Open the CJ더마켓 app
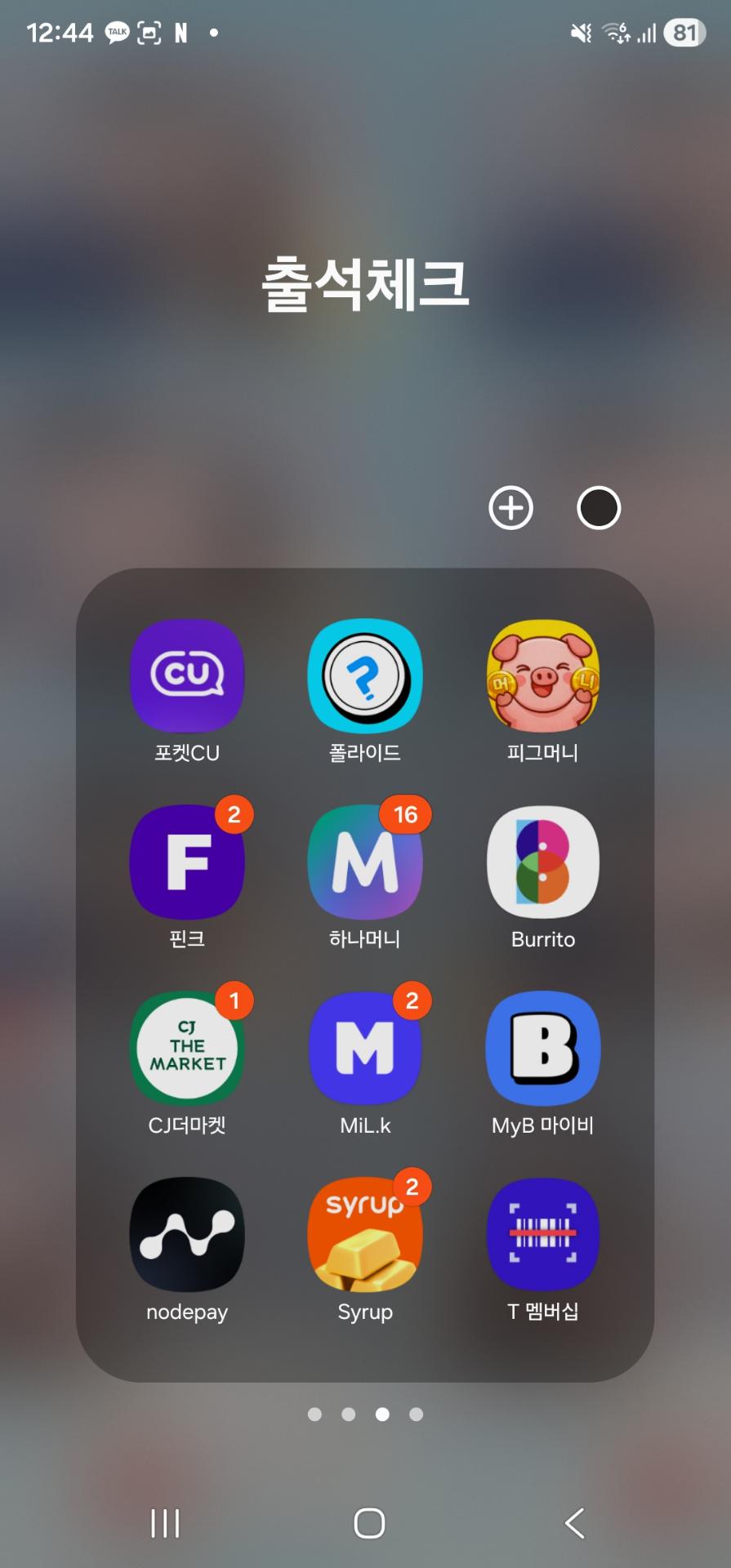 187,1049
